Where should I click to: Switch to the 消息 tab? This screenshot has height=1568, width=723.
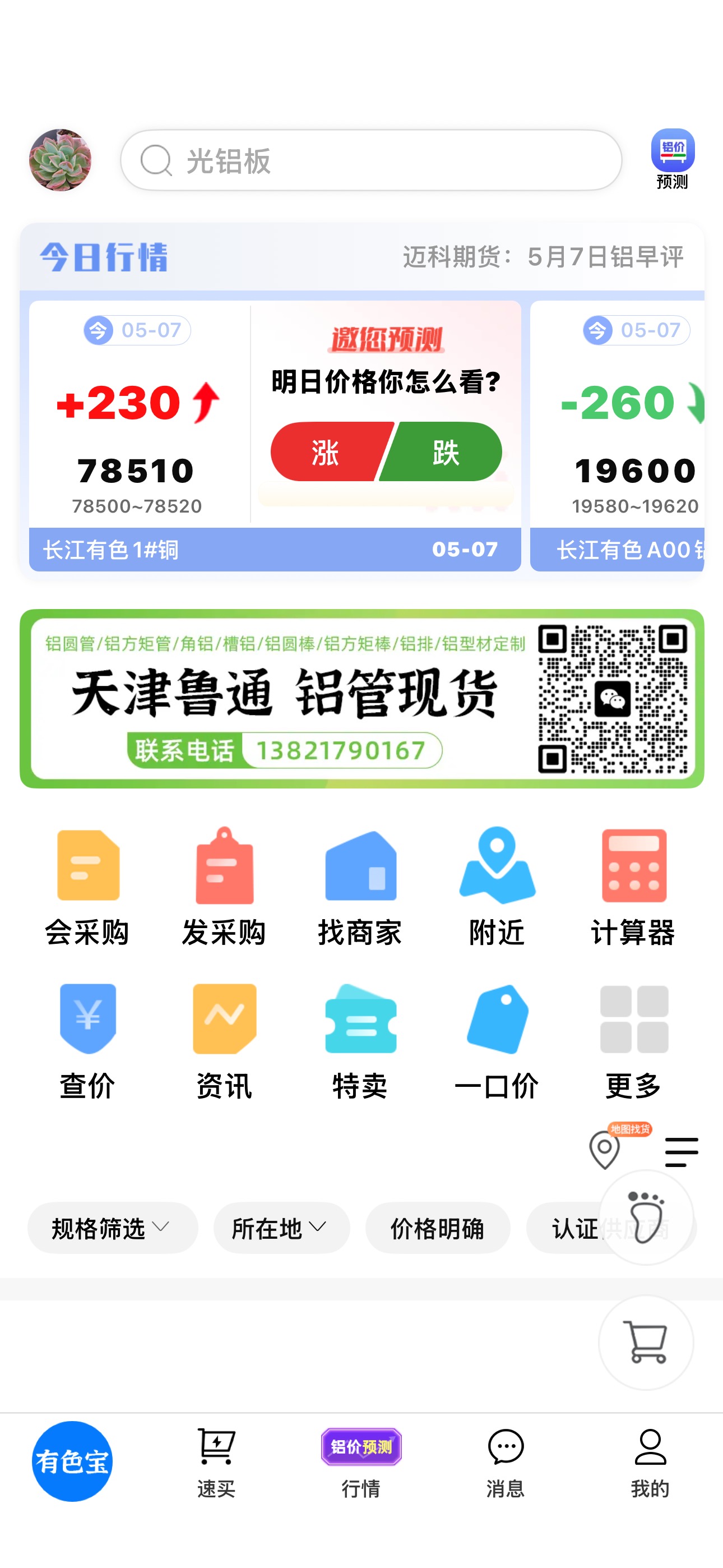pos(505,1461)
